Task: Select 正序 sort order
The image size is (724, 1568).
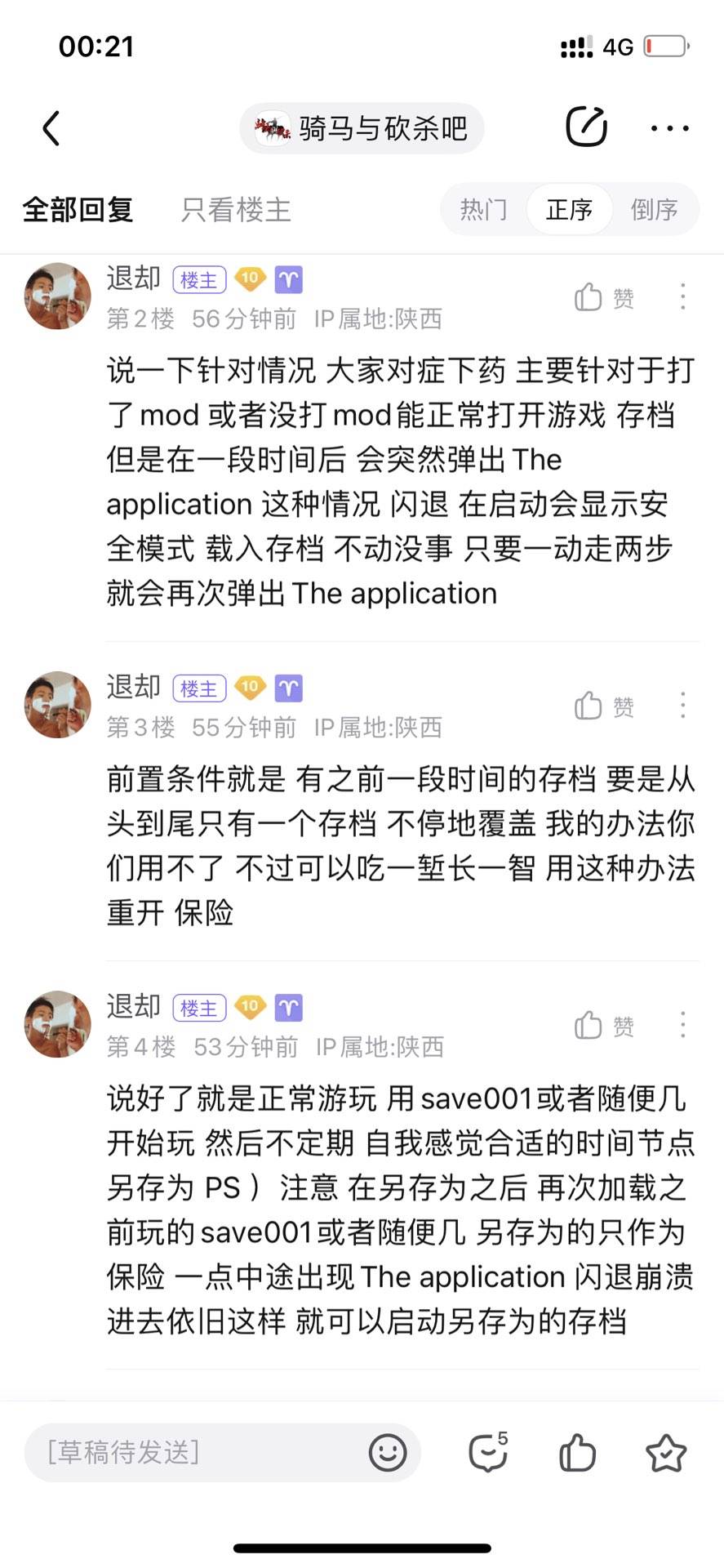Action: pyautogui.click(x=569, y=210)
